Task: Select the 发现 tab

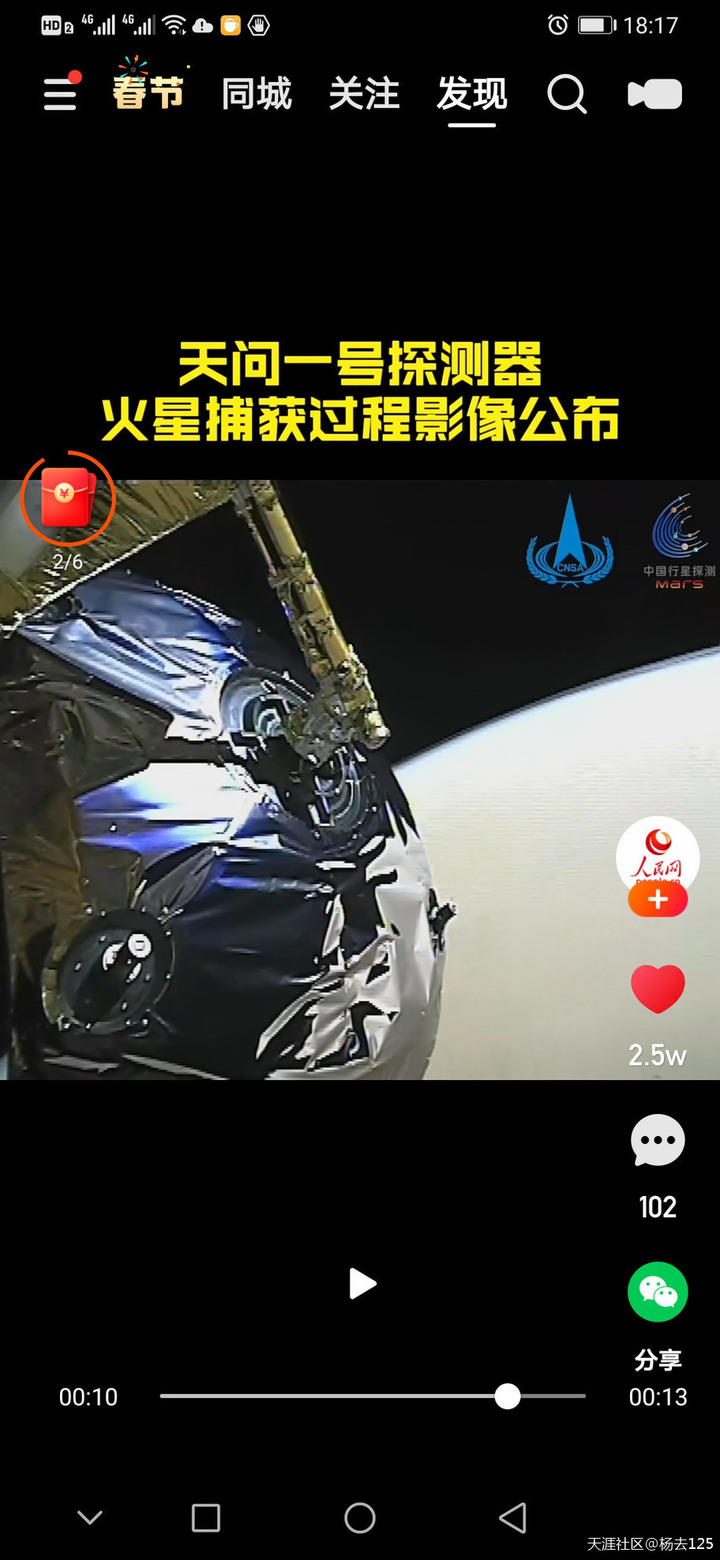Action: click(472, 95)
